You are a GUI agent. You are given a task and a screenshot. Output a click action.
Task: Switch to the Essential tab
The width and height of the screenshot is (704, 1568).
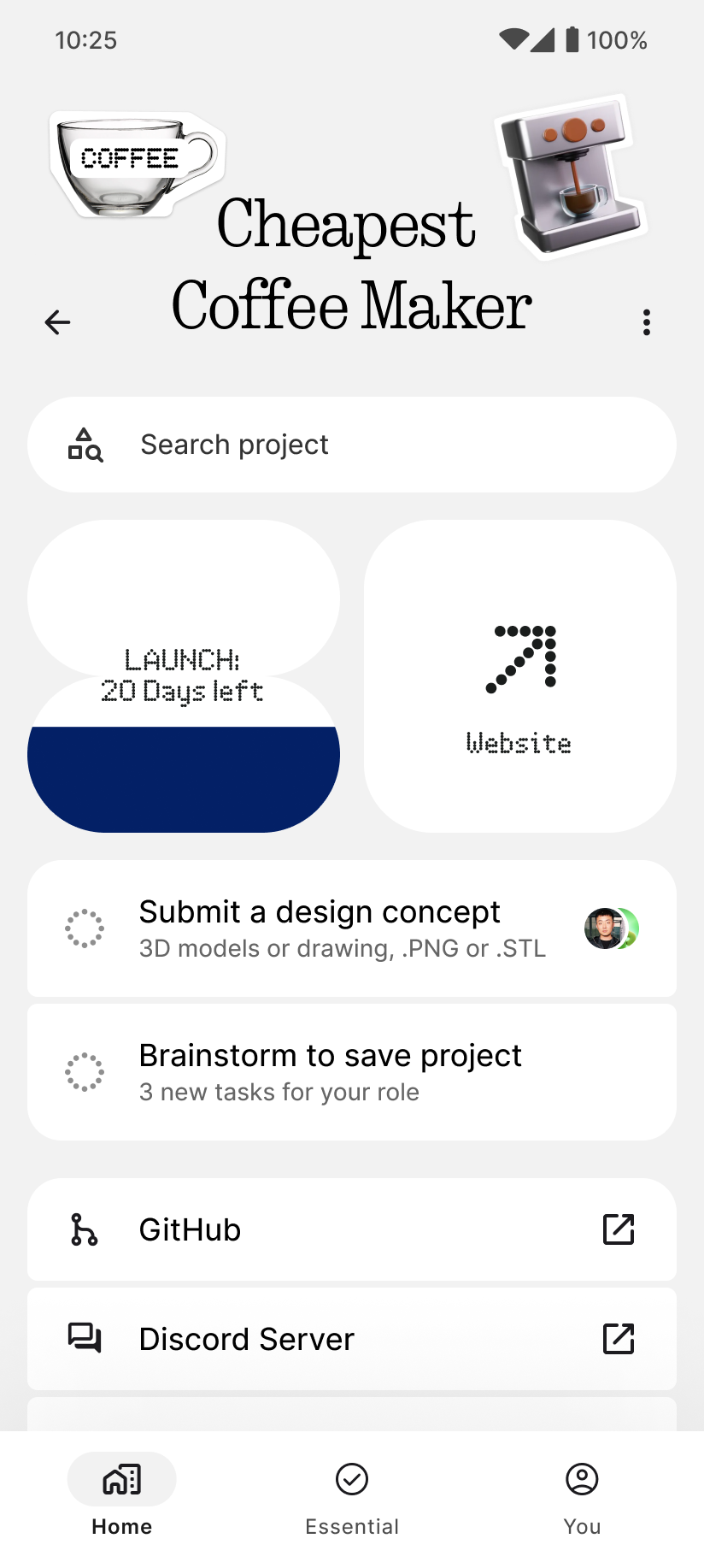click(352, 1494)
